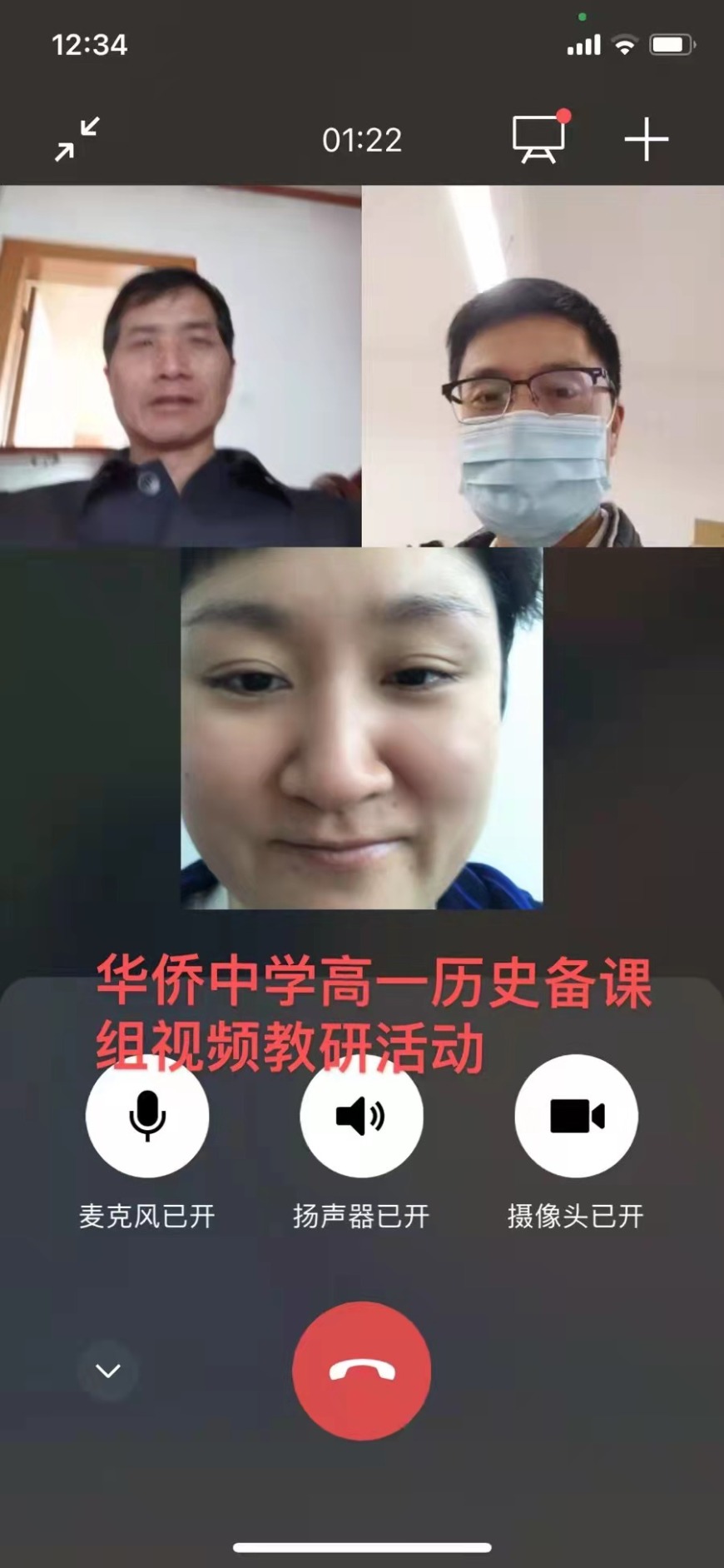Open the screen sharing whiteboard icon

click(x=538, y=138)
